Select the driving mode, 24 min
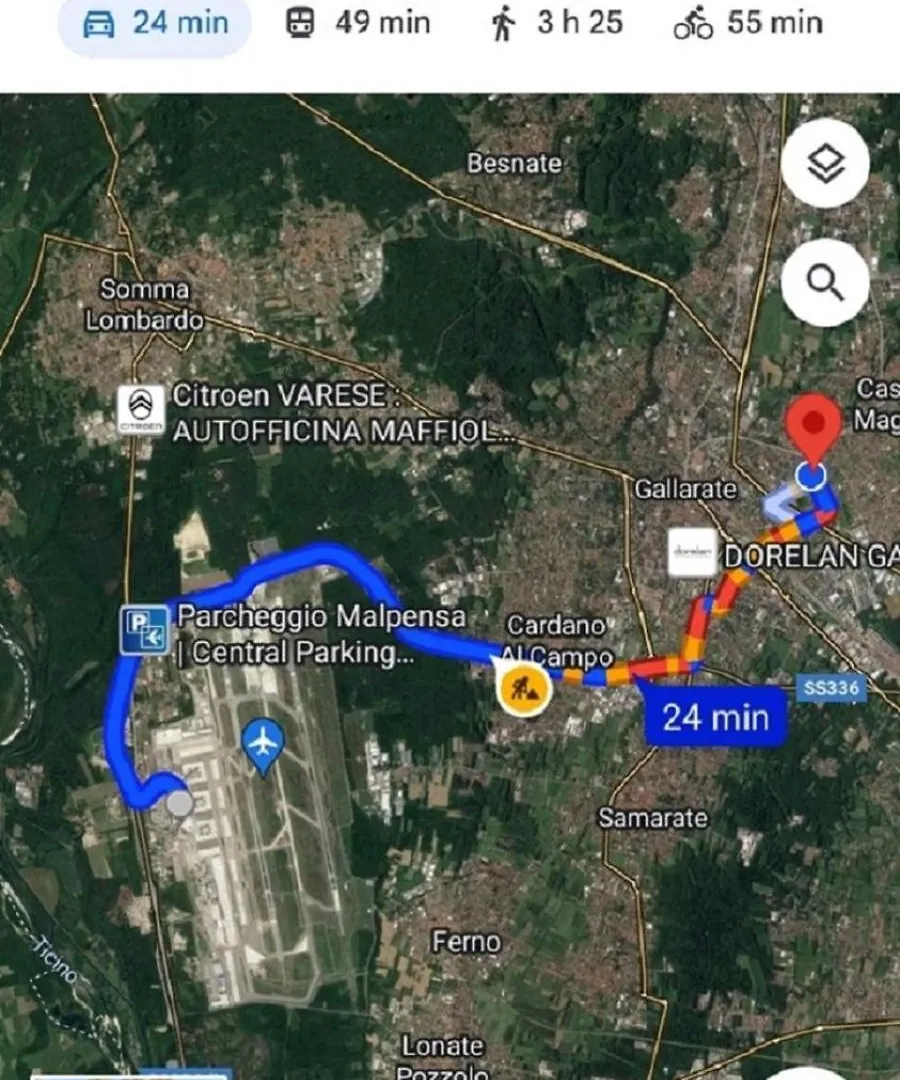 pyautogui.click(x=155, y=24)
